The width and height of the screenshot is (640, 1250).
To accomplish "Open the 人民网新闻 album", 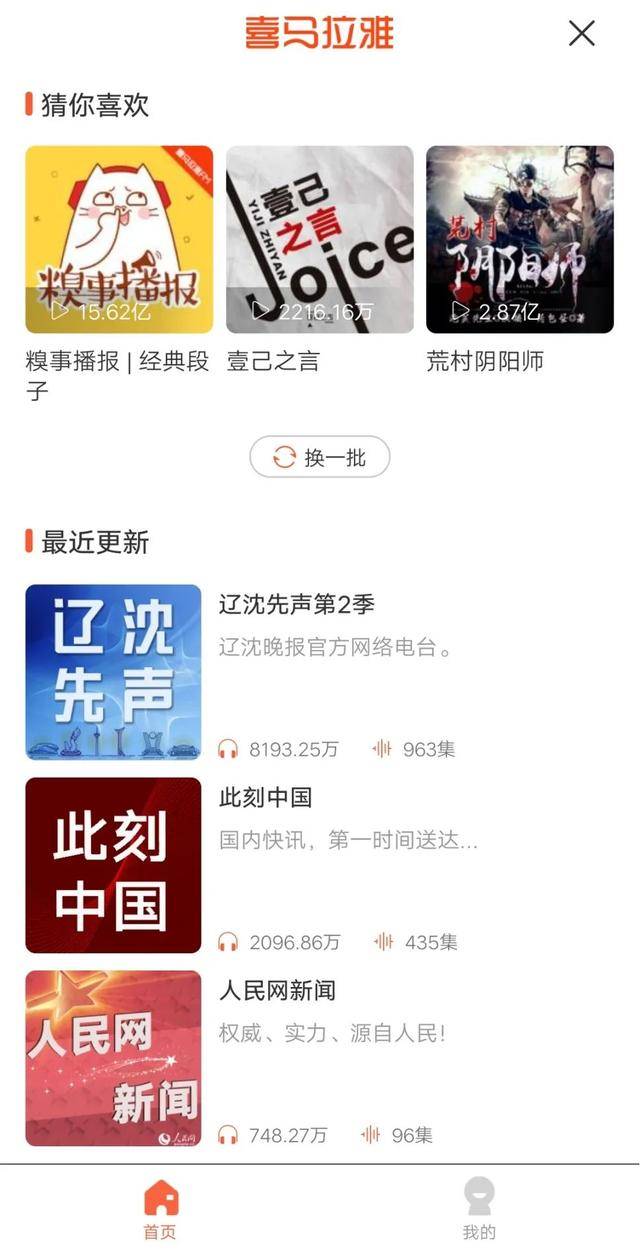I will tap(113, 1058).
